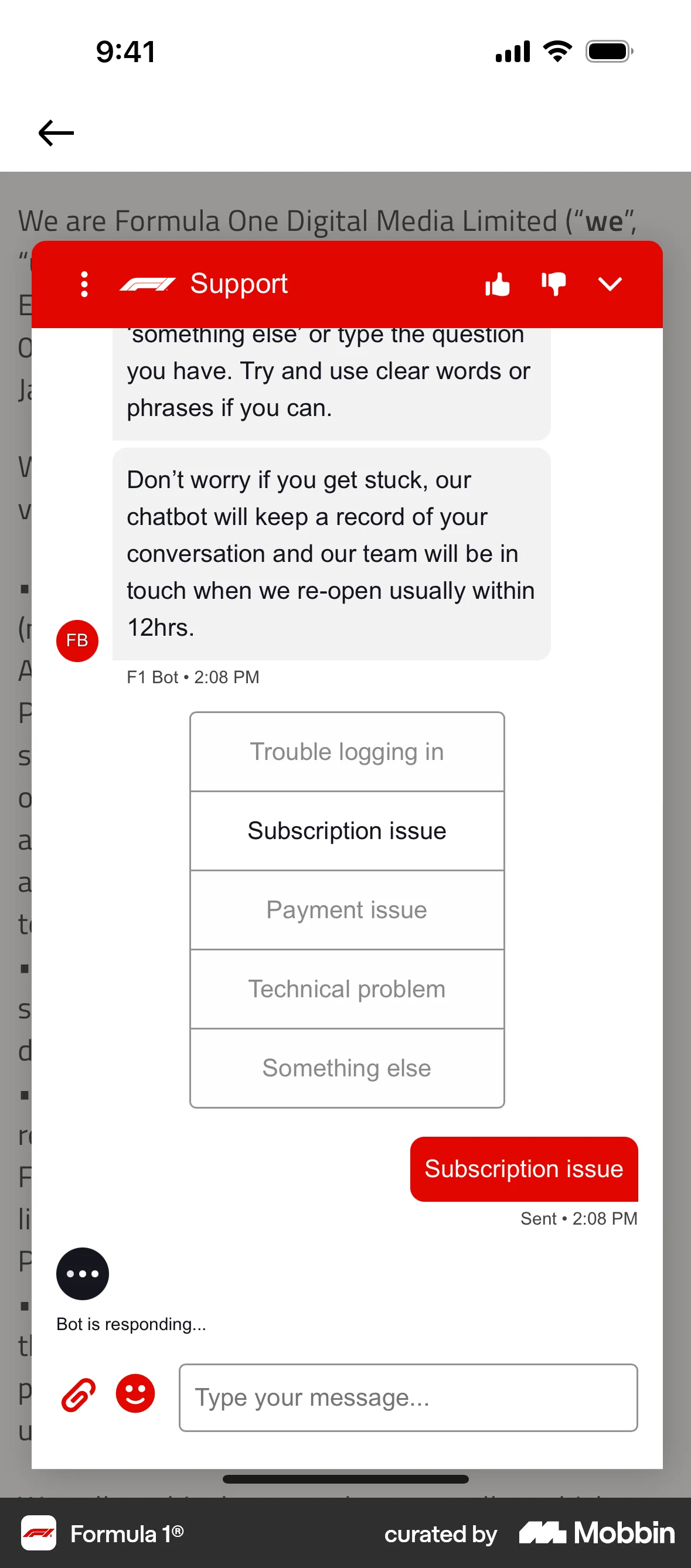Tap your sent Subscription issue message
The image size is (691, 1568).
click(524, 1169)
